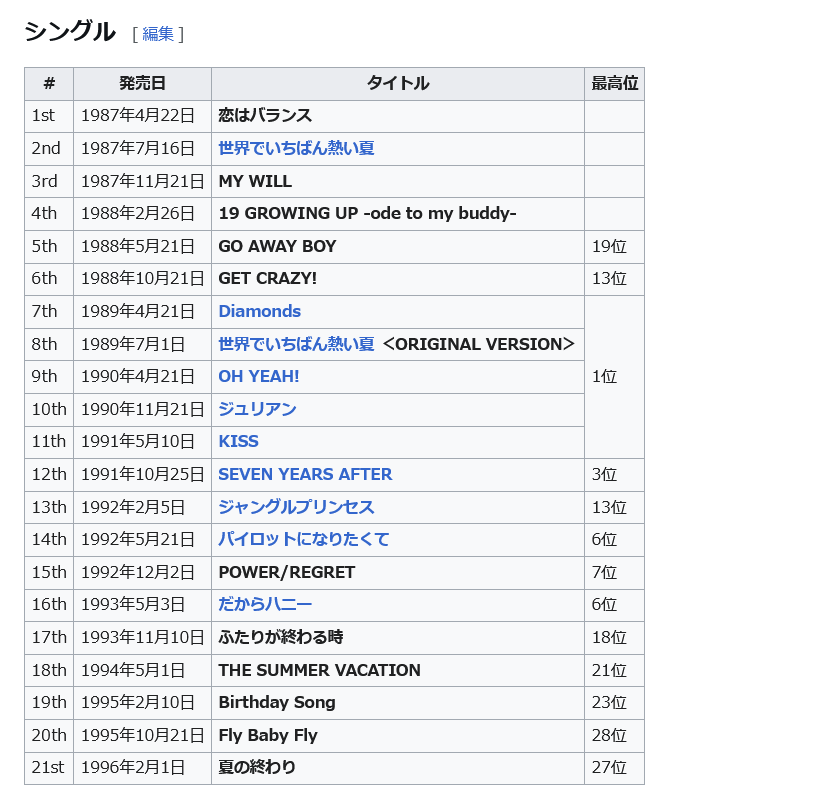The width and height of the screenshot is (820, 807).
Task: Open the パイロットになりたくて link
Action: pyautogui.click(x=304, y=539)
